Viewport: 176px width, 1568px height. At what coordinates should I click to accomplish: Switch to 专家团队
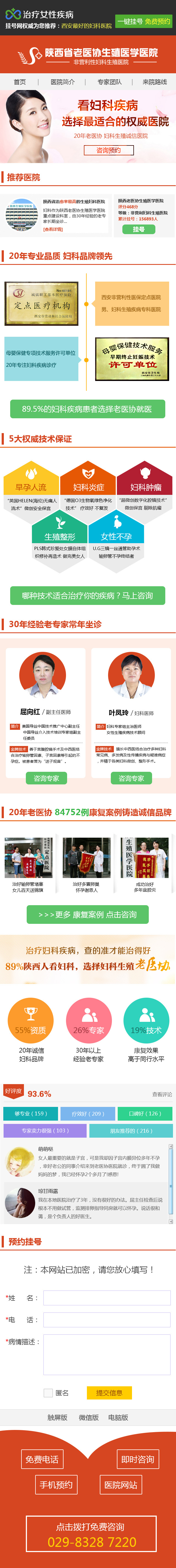click(110, 82)
